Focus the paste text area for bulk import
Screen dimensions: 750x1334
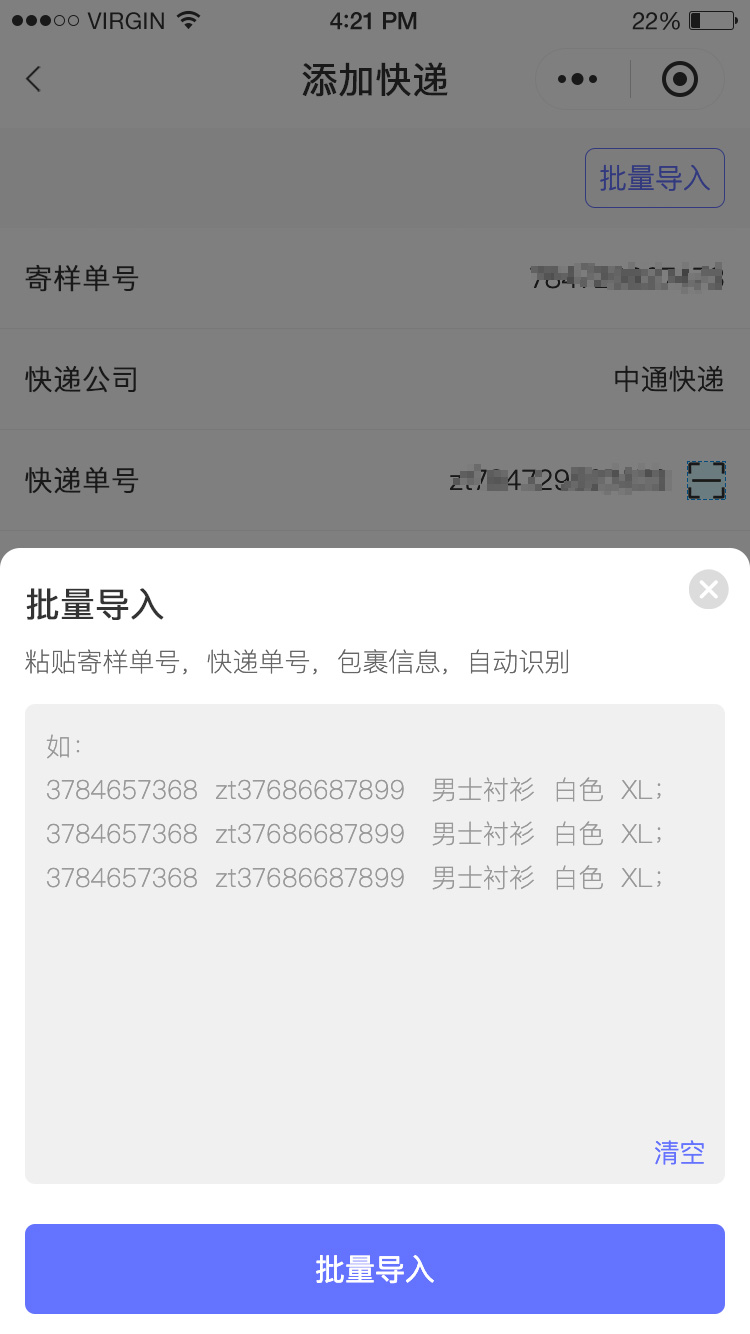click(375, 944)
